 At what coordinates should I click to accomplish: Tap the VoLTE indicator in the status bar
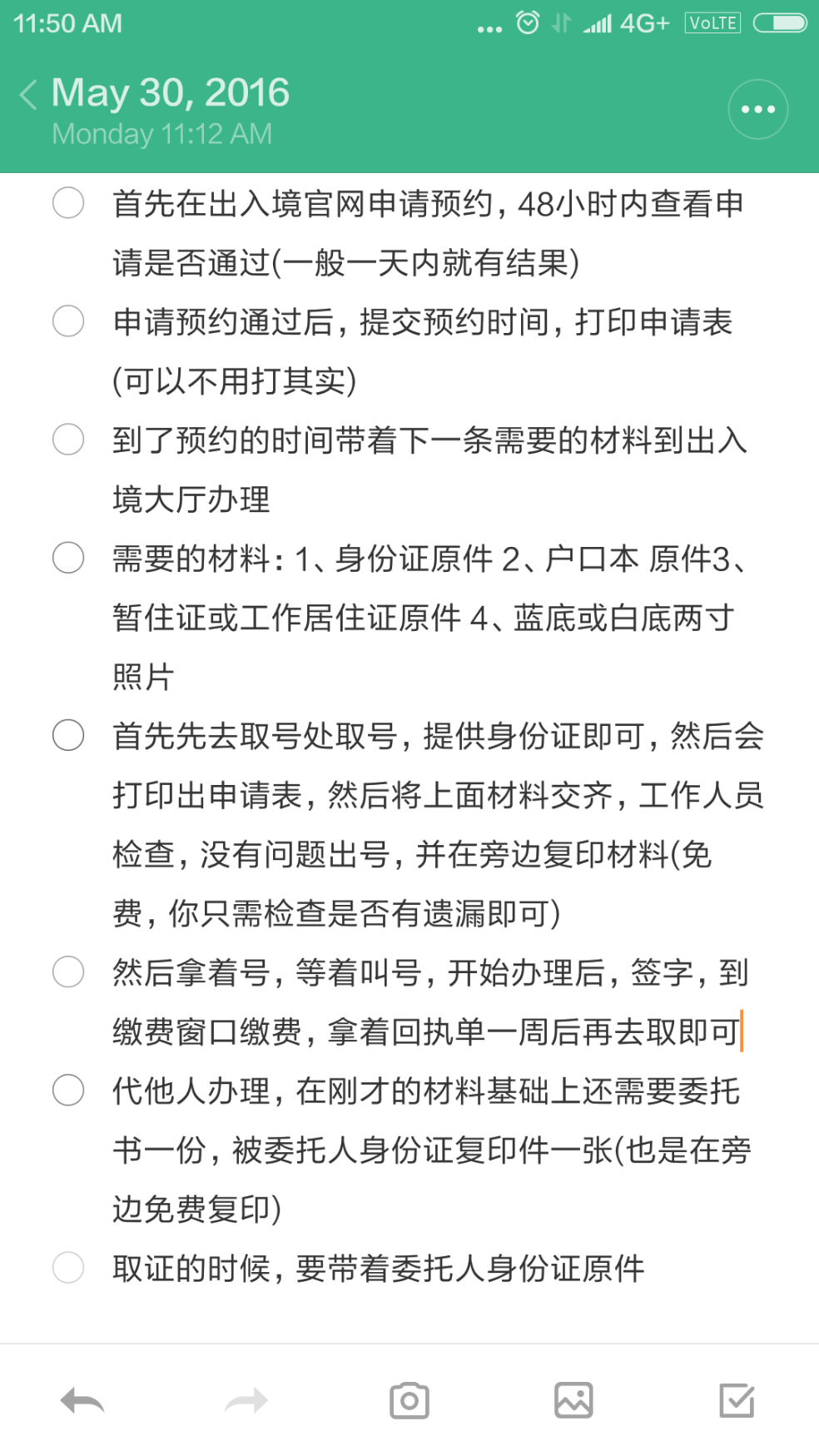[712, 22]
